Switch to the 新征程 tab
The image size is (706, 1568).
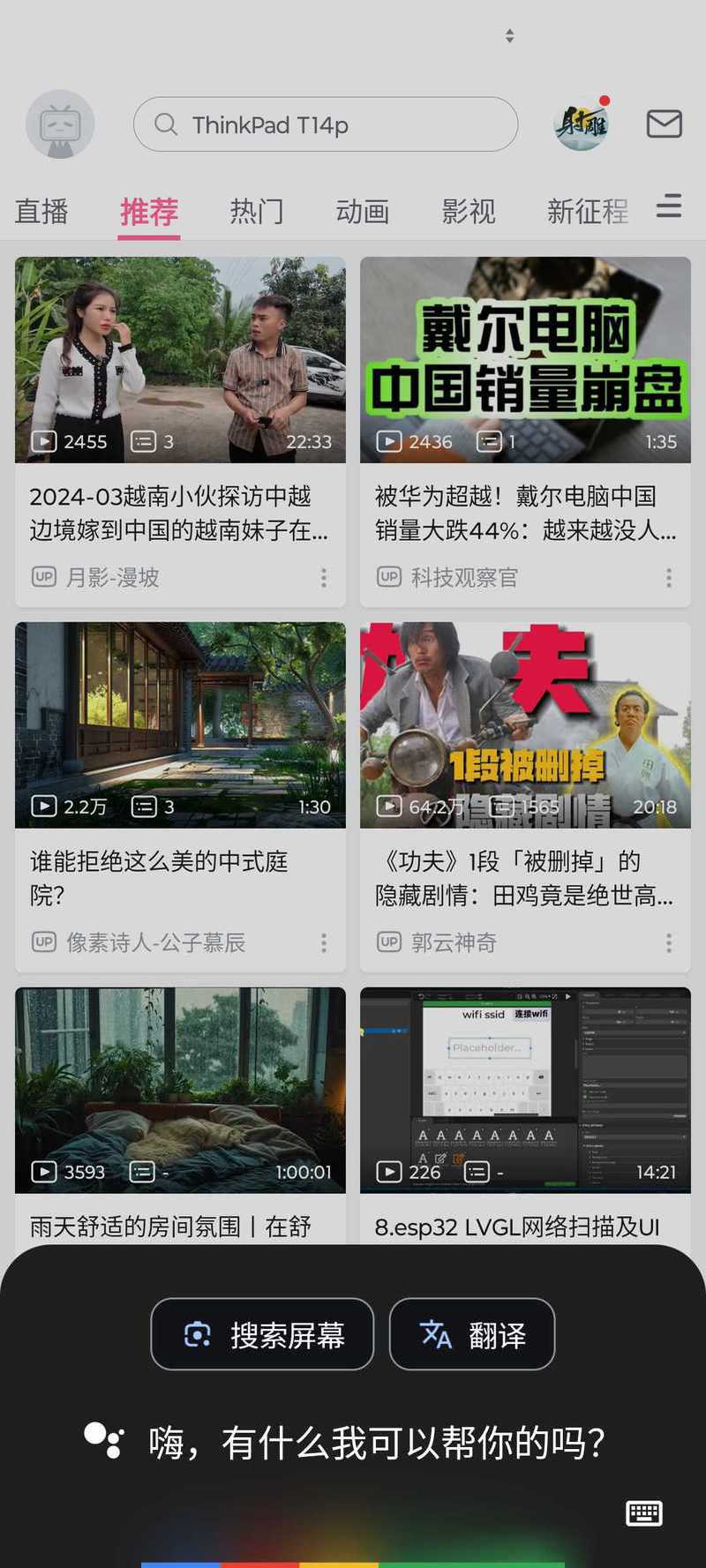[587, 212]
